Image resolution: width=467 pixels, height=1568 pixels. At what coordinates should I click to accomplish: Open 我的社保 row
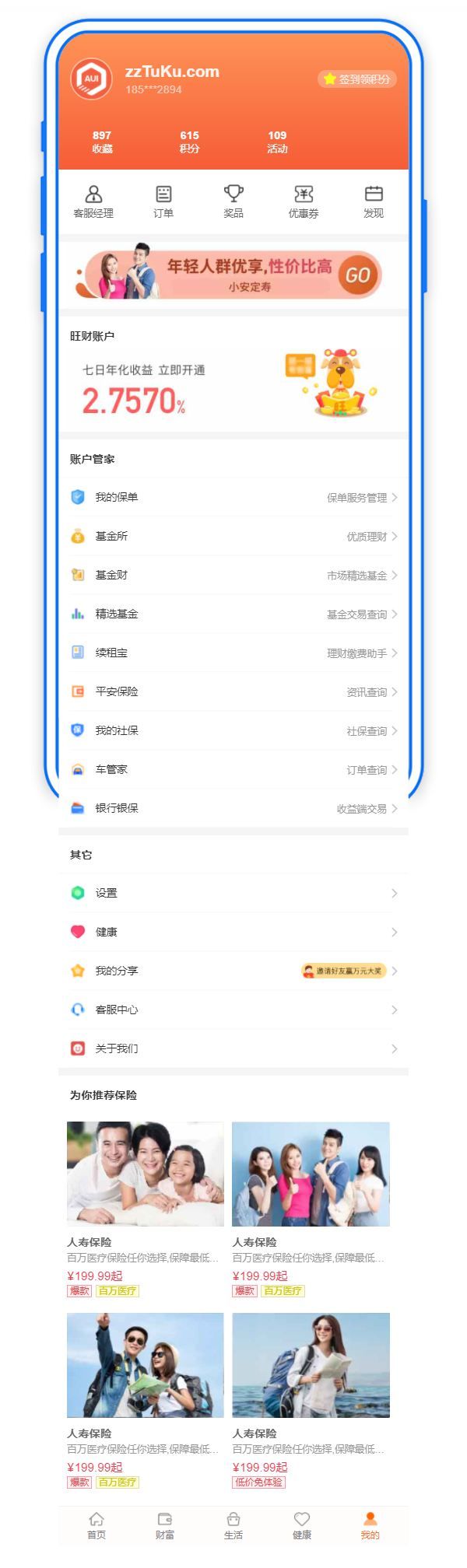tap(233, 731)
